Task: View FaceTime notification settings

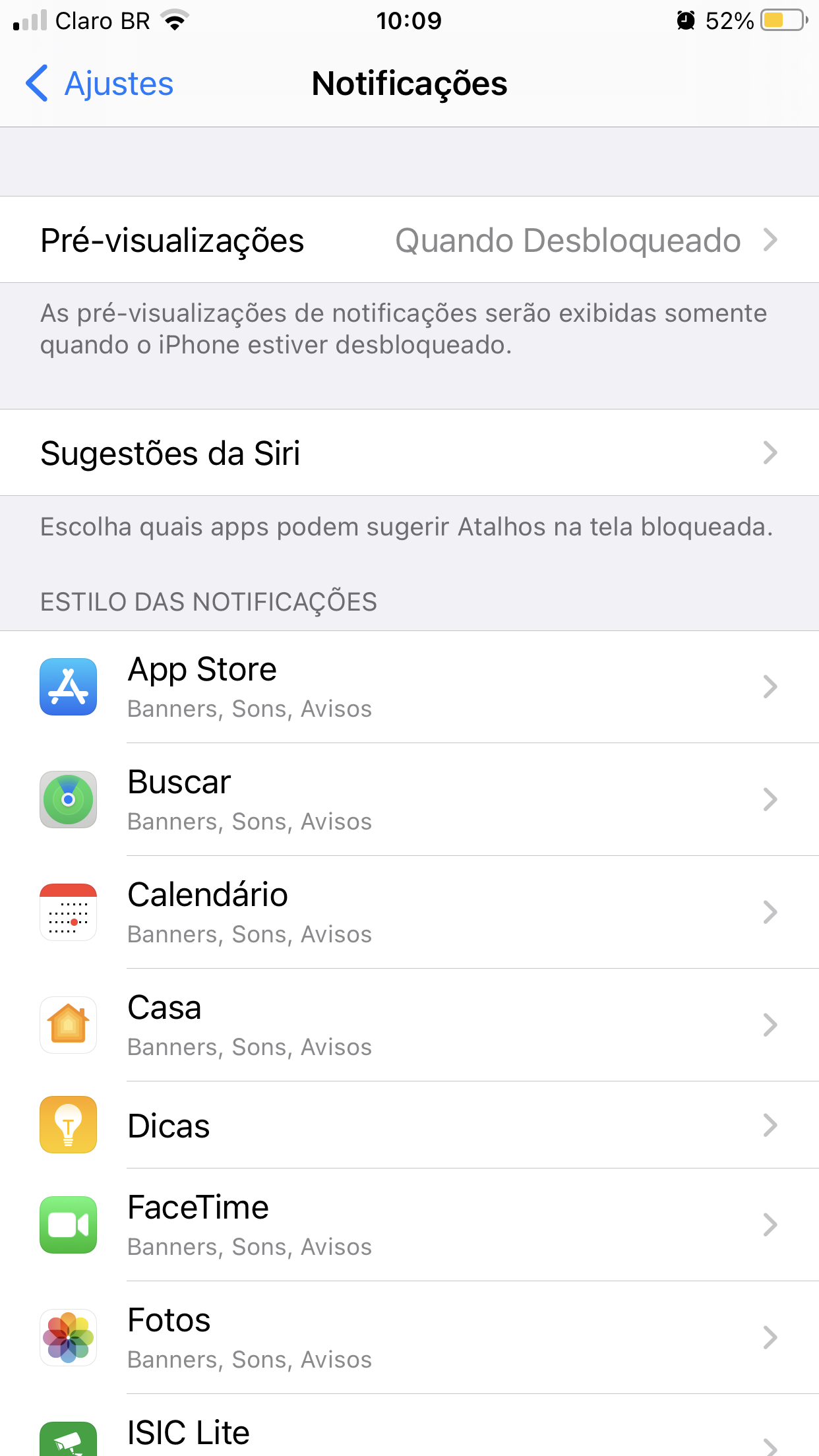Action: coord(409,1225)
